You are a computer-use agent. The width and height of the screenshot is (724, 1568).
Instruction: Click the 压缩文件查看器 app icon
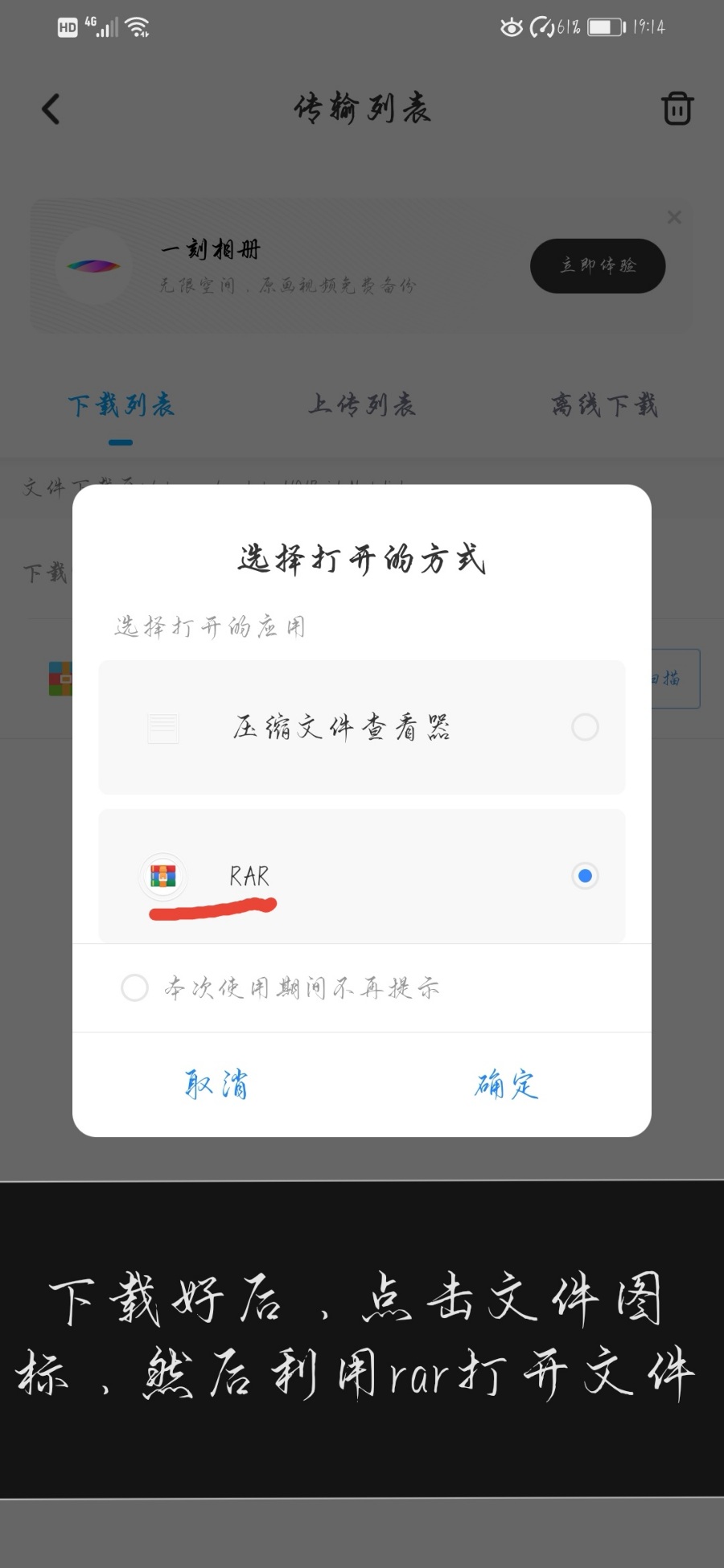coord(163,727)
